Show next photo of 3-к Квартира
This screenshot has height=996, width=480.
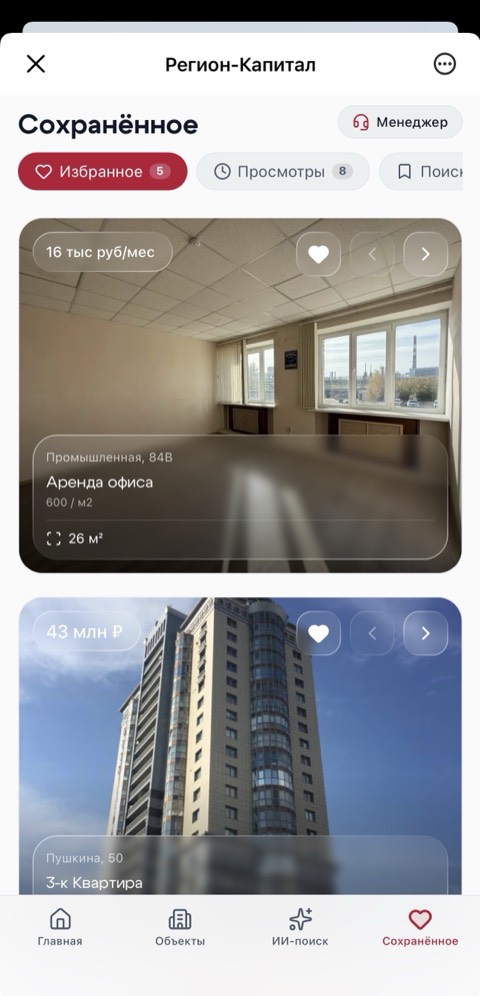coord(425,633)
